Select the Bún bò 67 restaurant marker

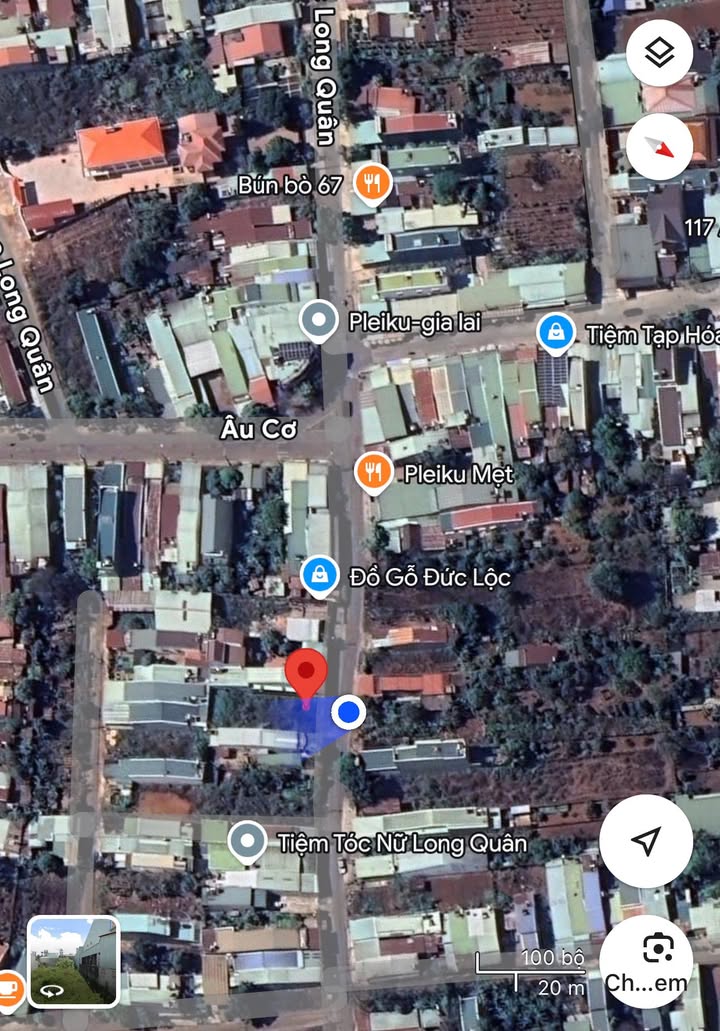coord(372,183)
